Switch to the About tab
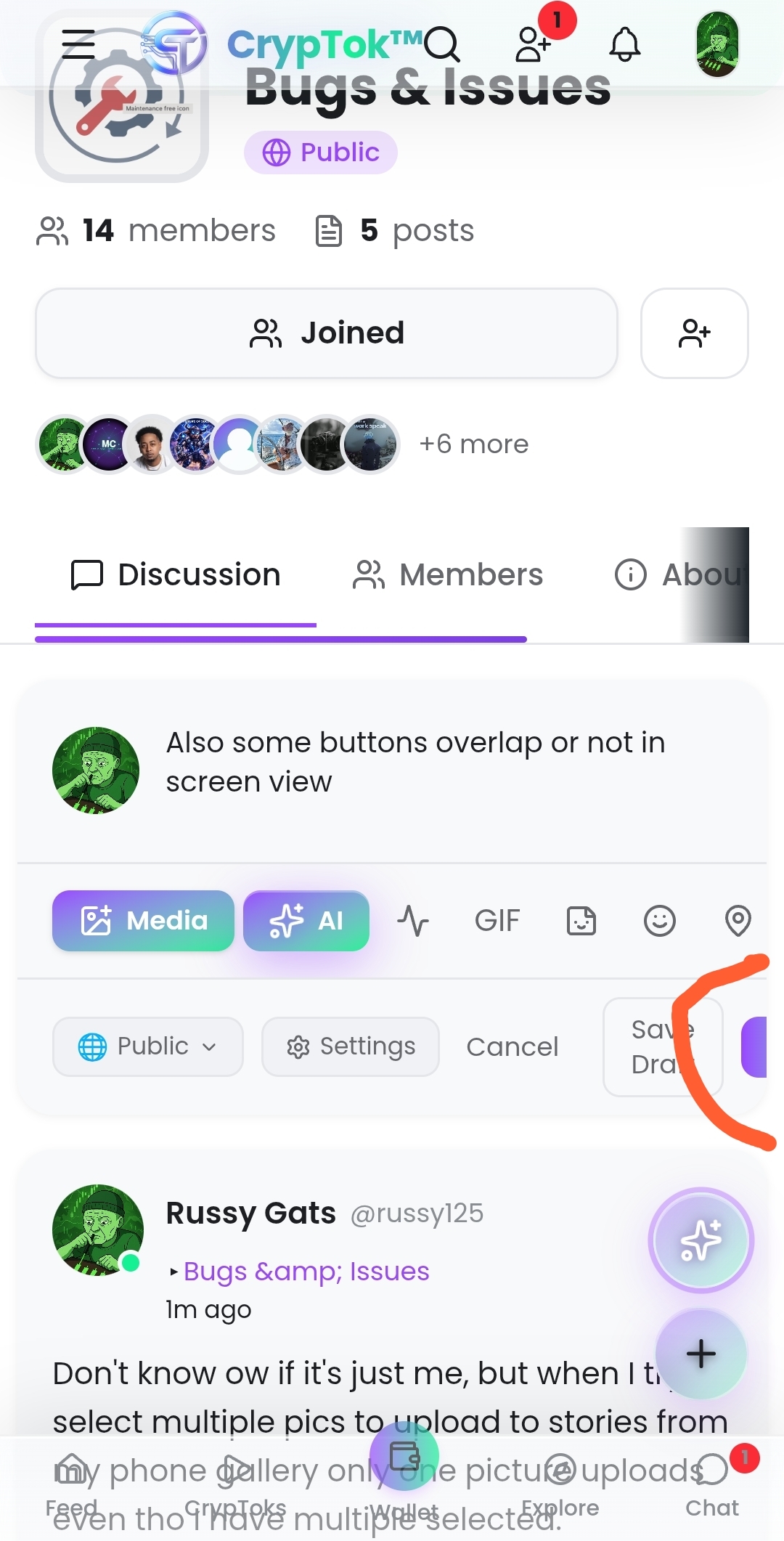This screenshot has height=1541, width=784. coord(679,574)
